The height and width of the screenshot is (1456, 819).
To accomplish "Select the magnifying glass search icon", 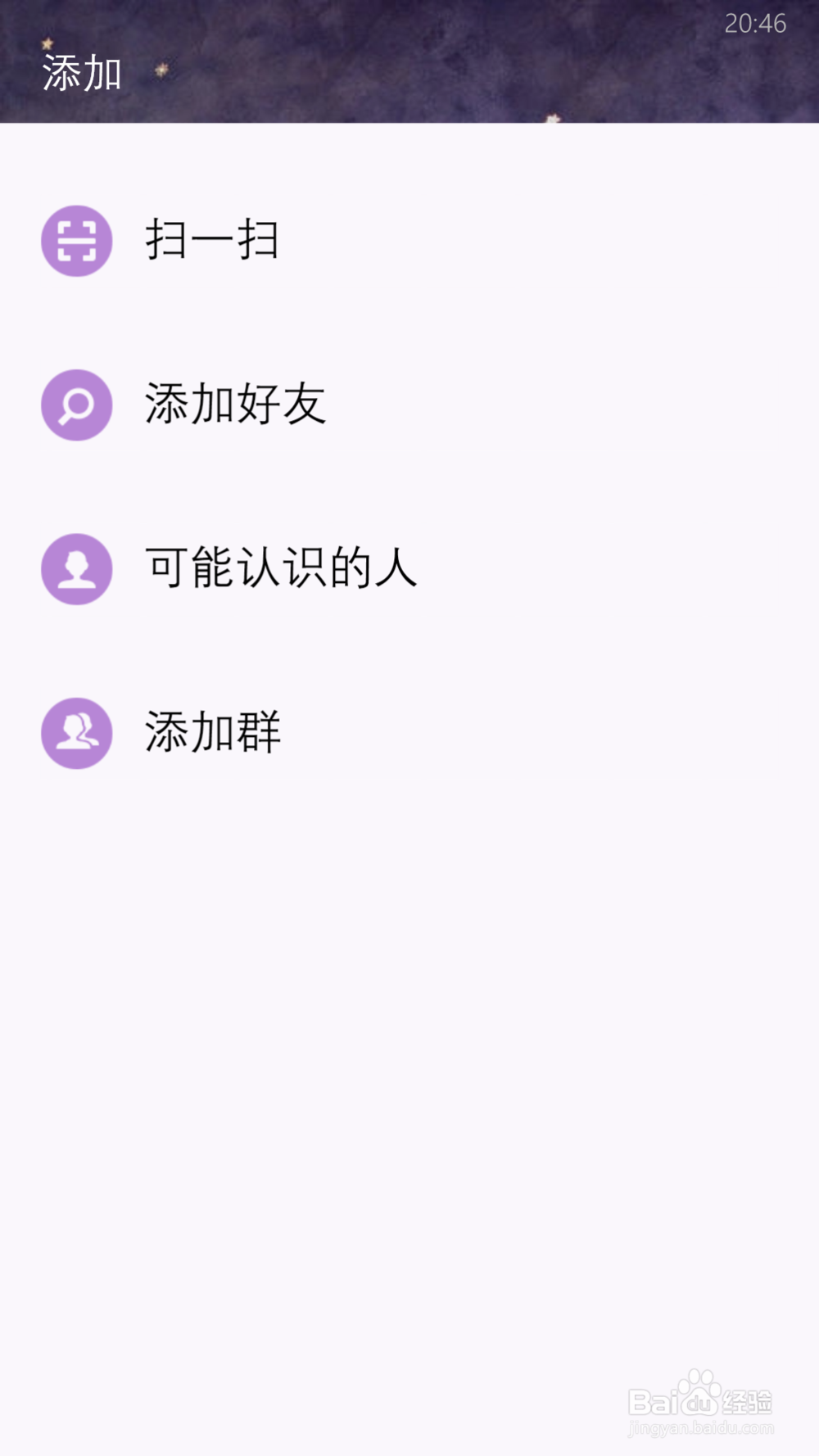I will pos(76,405).
